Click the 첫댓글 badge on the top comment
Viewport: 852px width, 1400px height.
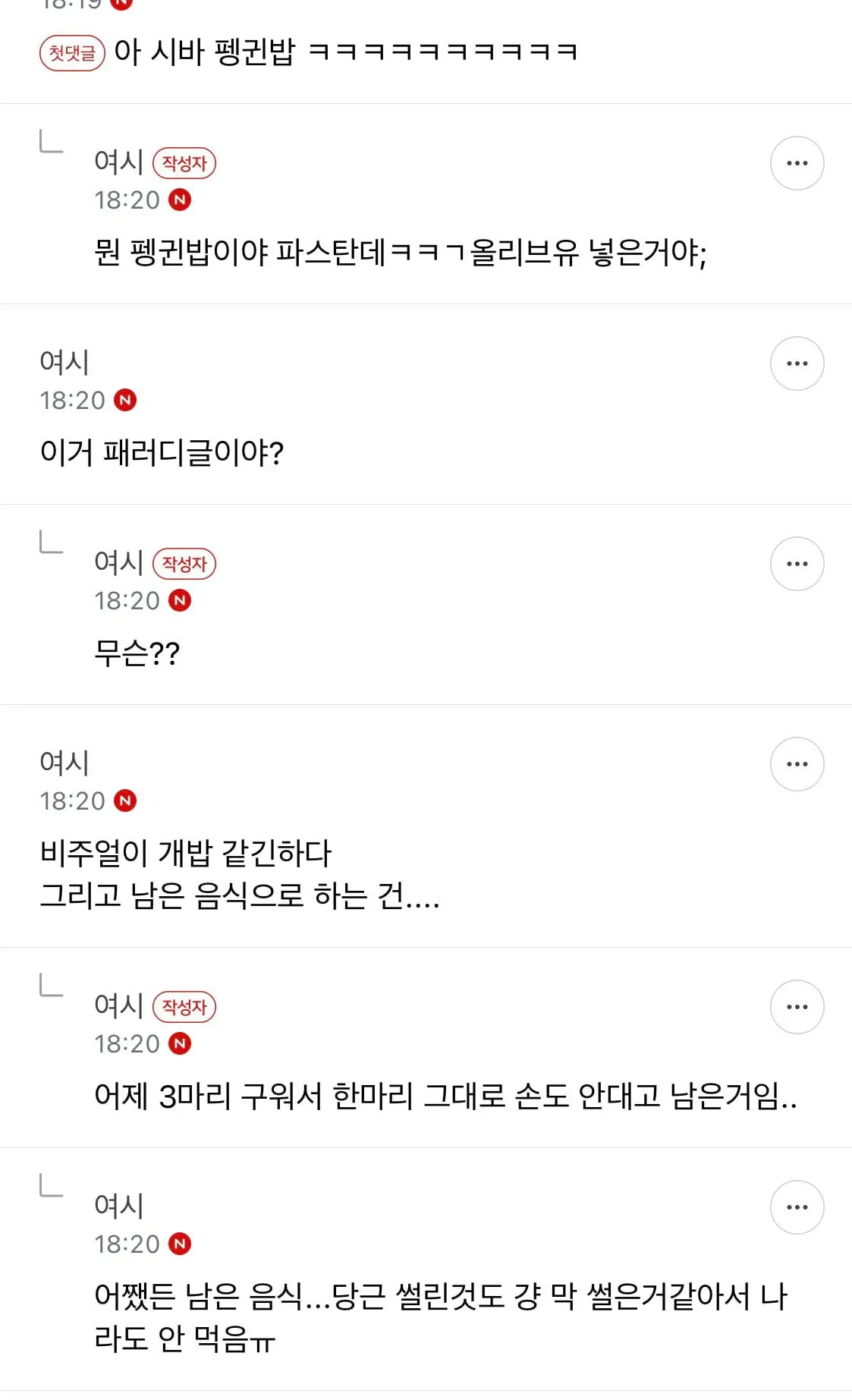[72, 52]
